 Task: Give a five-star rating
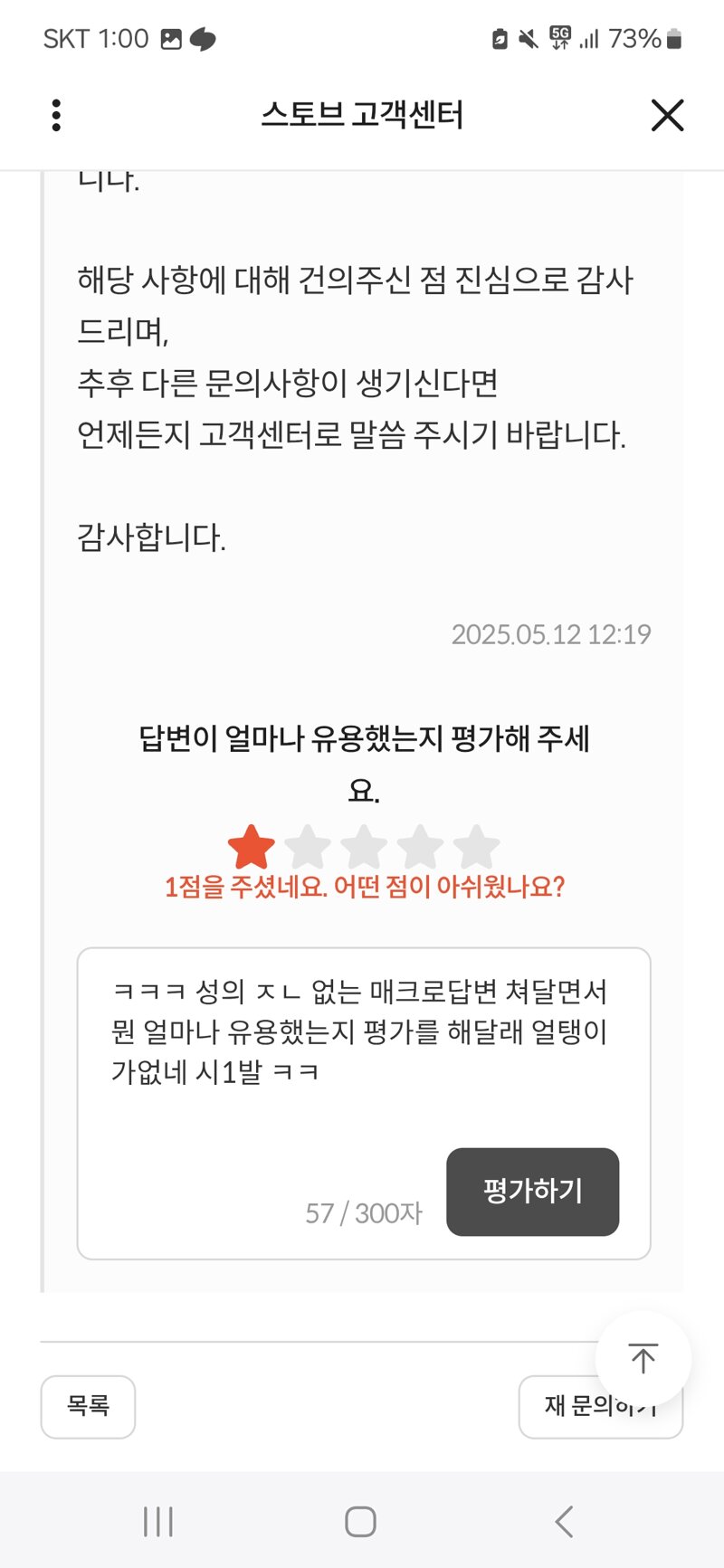tap(476, 848)
